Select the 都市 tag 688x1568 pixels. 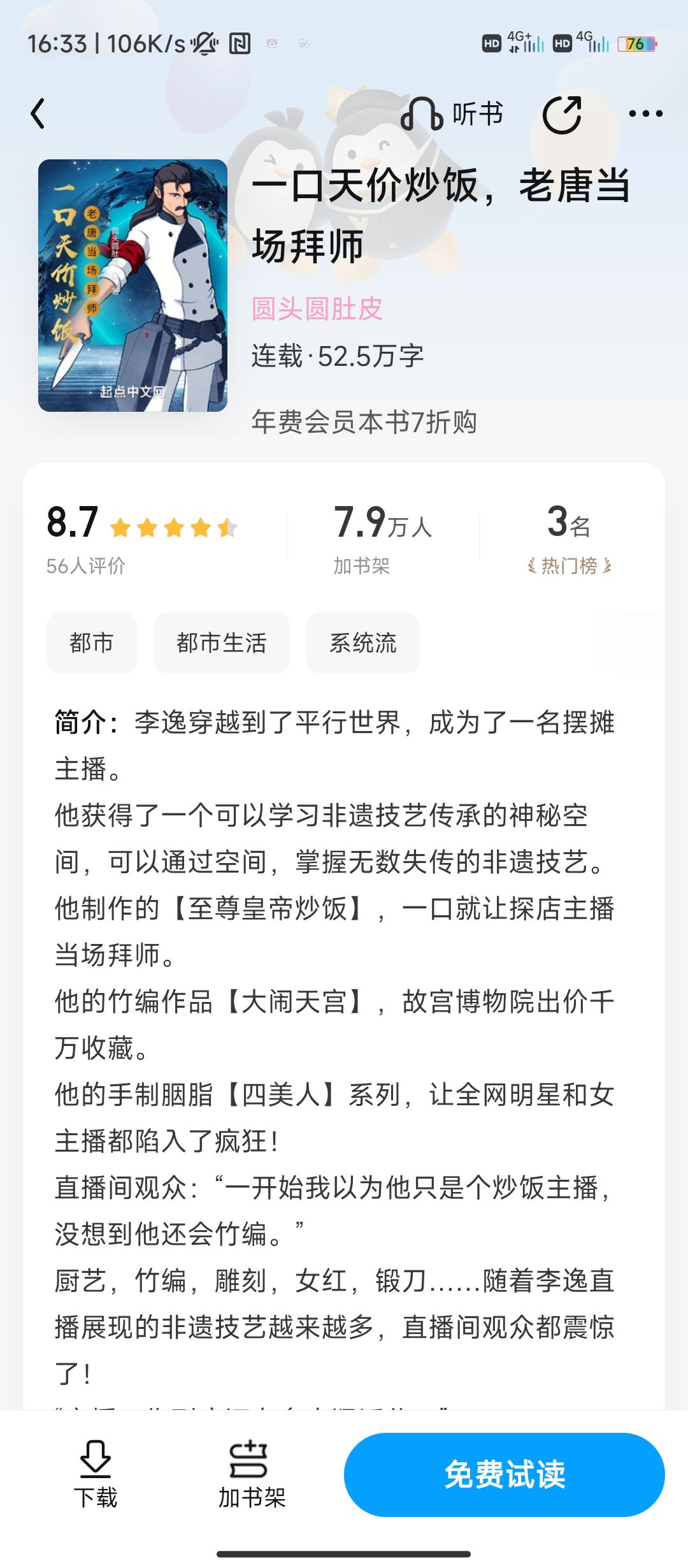tap(92, 643)
